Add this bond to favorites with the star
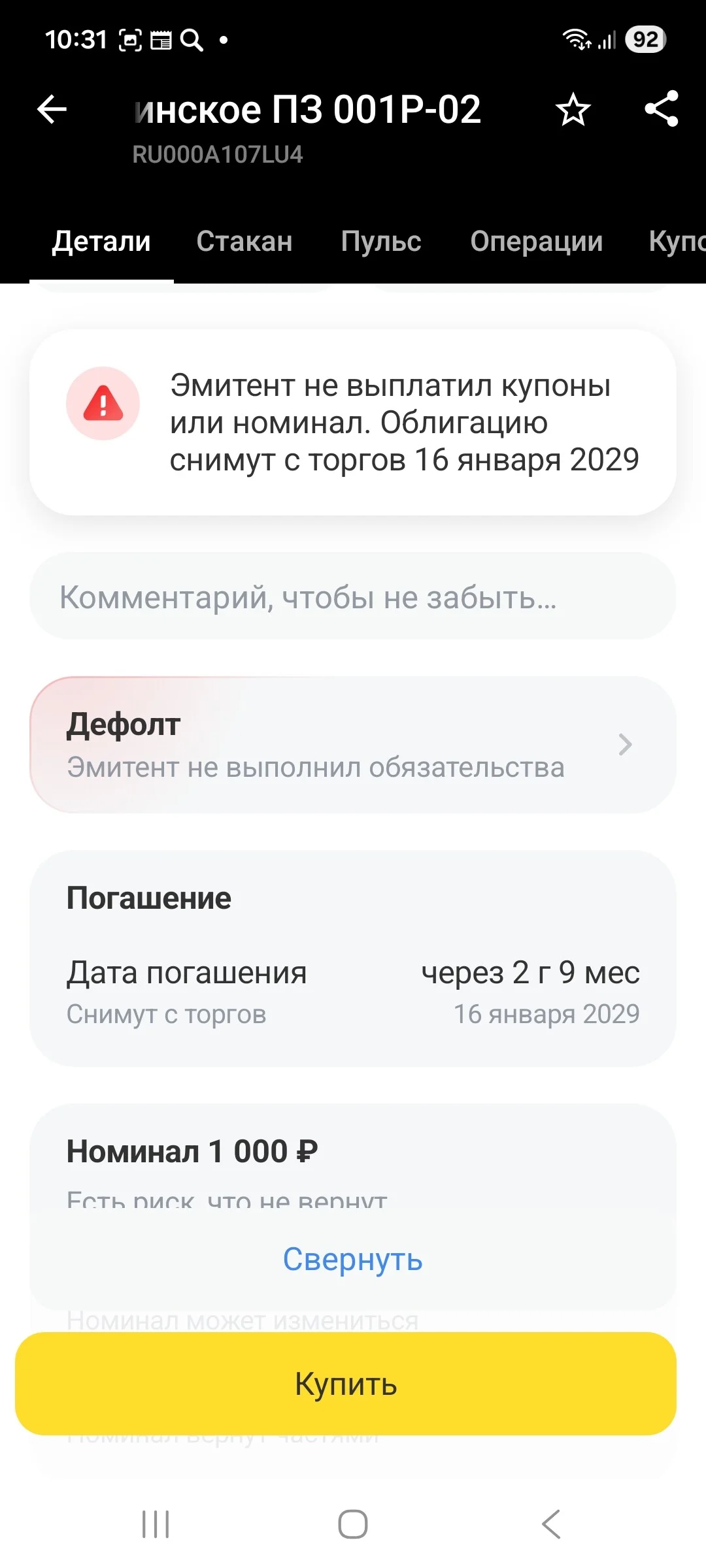 (x=573, y=109)
